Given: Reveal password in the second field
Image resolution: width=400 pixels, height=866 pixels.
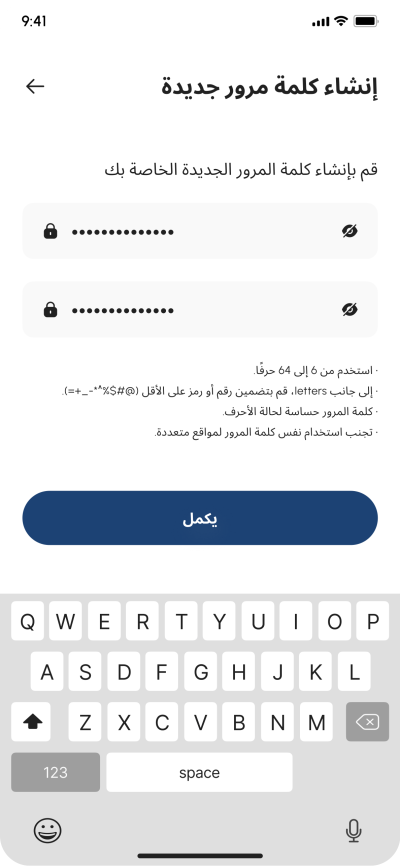Looking at the screenshot, I should pos(349,309).
